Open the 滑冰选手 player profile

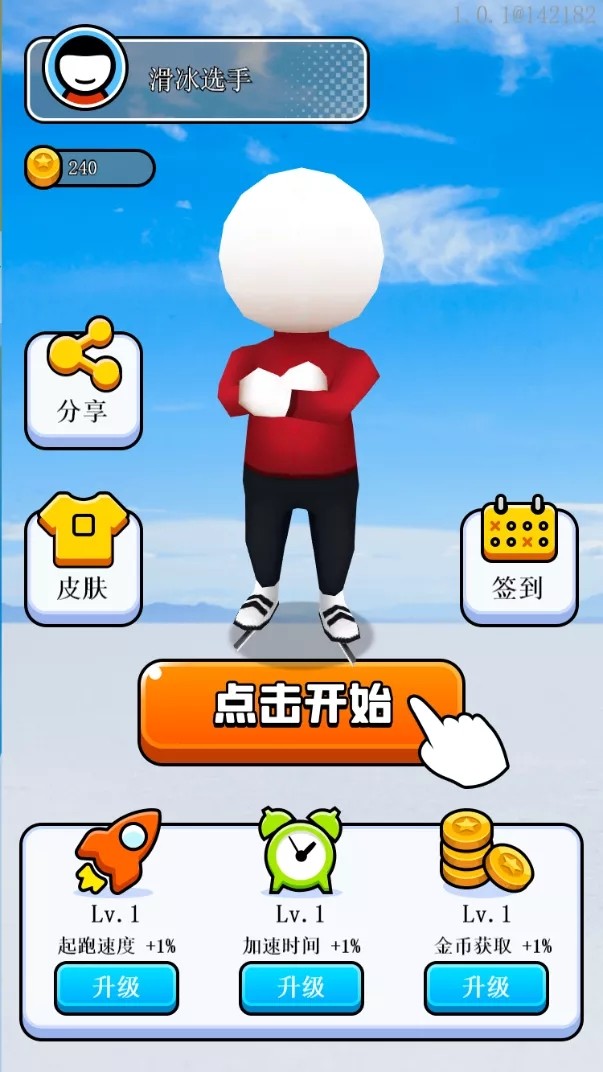tap(197, 80)
